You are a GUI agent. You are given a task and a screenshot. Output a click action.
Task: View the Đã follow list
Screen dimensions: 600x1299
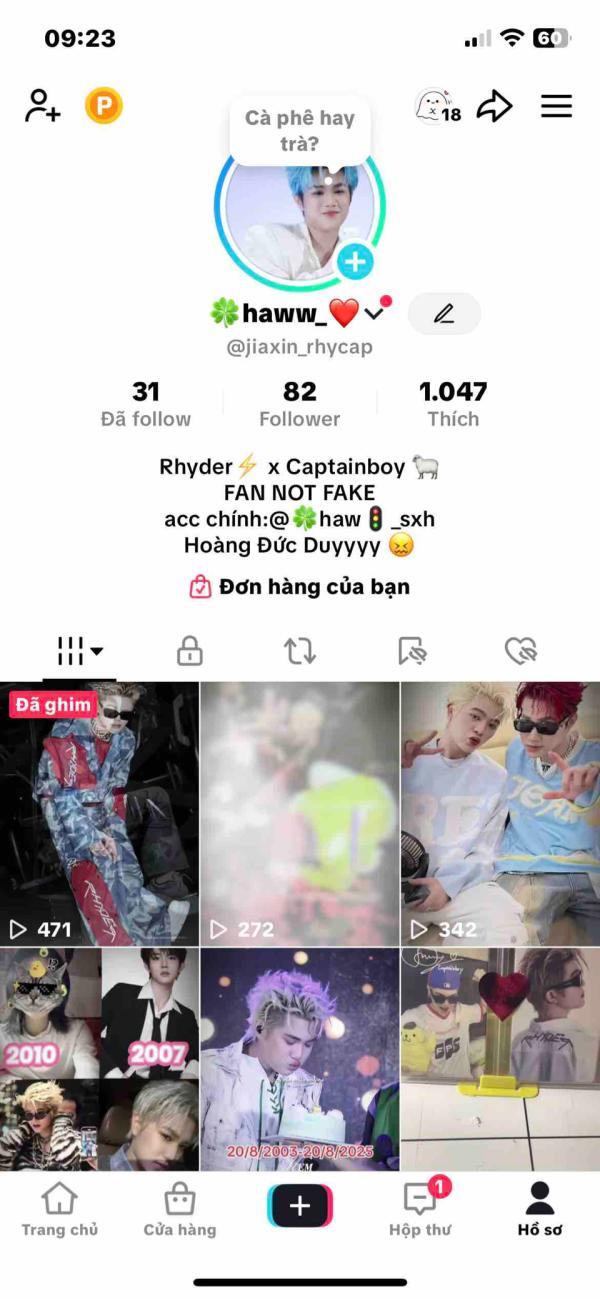146,404
